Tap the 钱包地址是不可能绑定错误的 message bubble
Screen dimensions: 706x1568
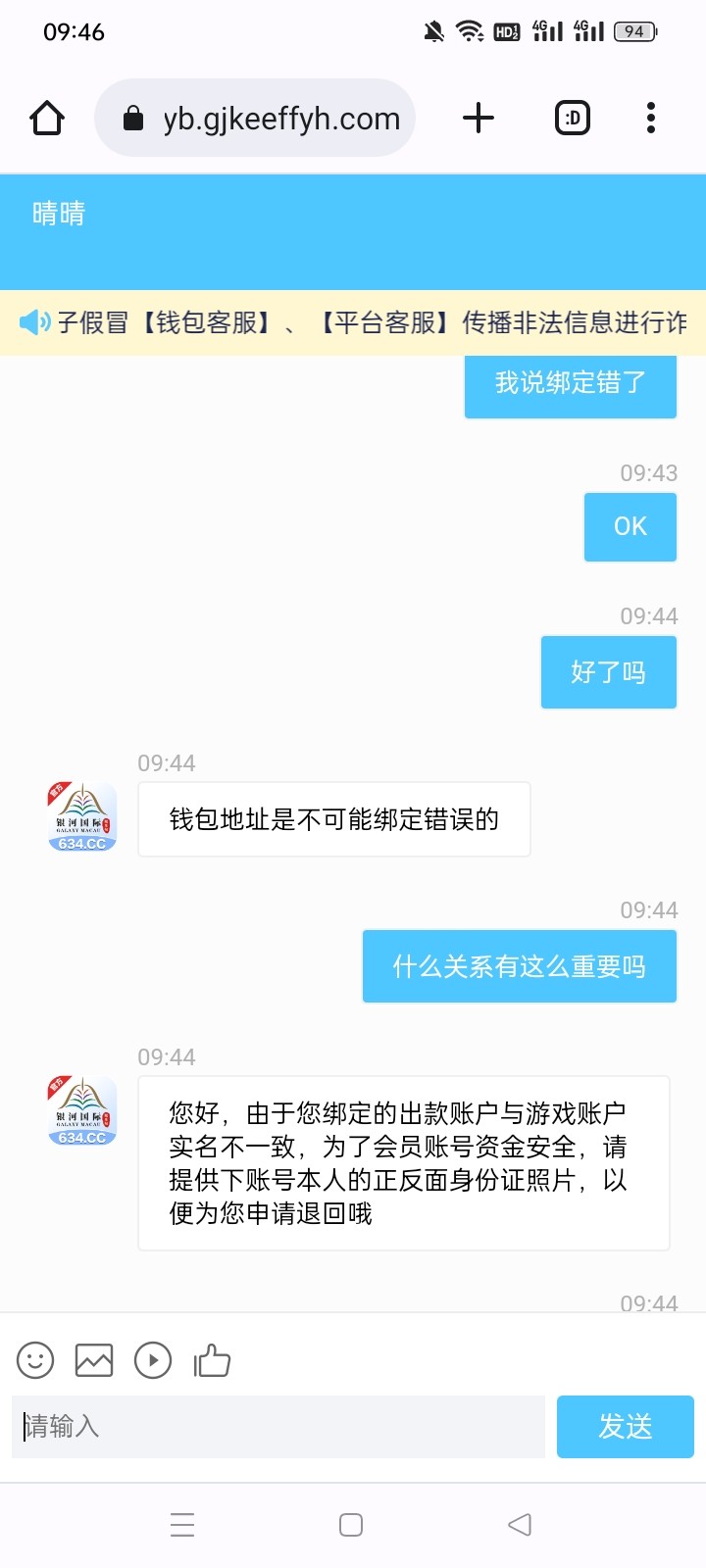(x=333, y=818)
